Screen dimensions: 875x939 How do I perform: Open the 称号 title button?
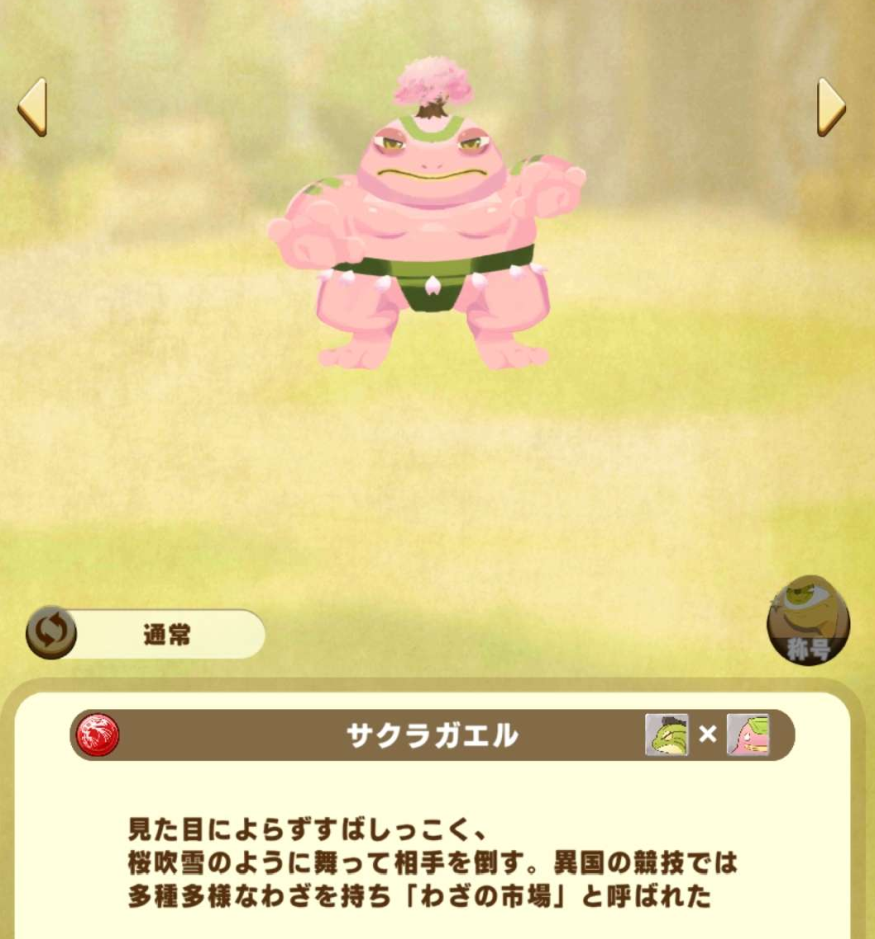tap(808, 622)
